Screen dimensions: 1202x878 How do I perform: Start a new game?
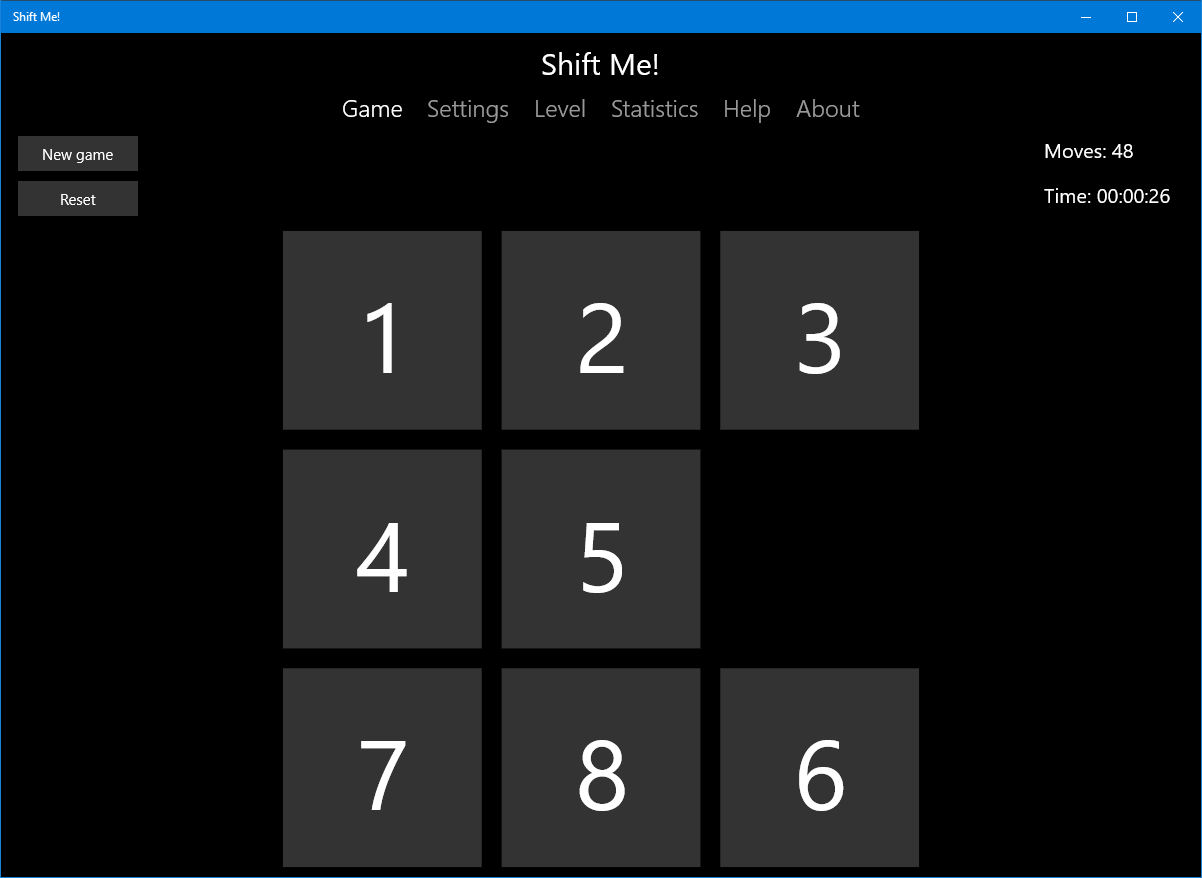(78, 154)
